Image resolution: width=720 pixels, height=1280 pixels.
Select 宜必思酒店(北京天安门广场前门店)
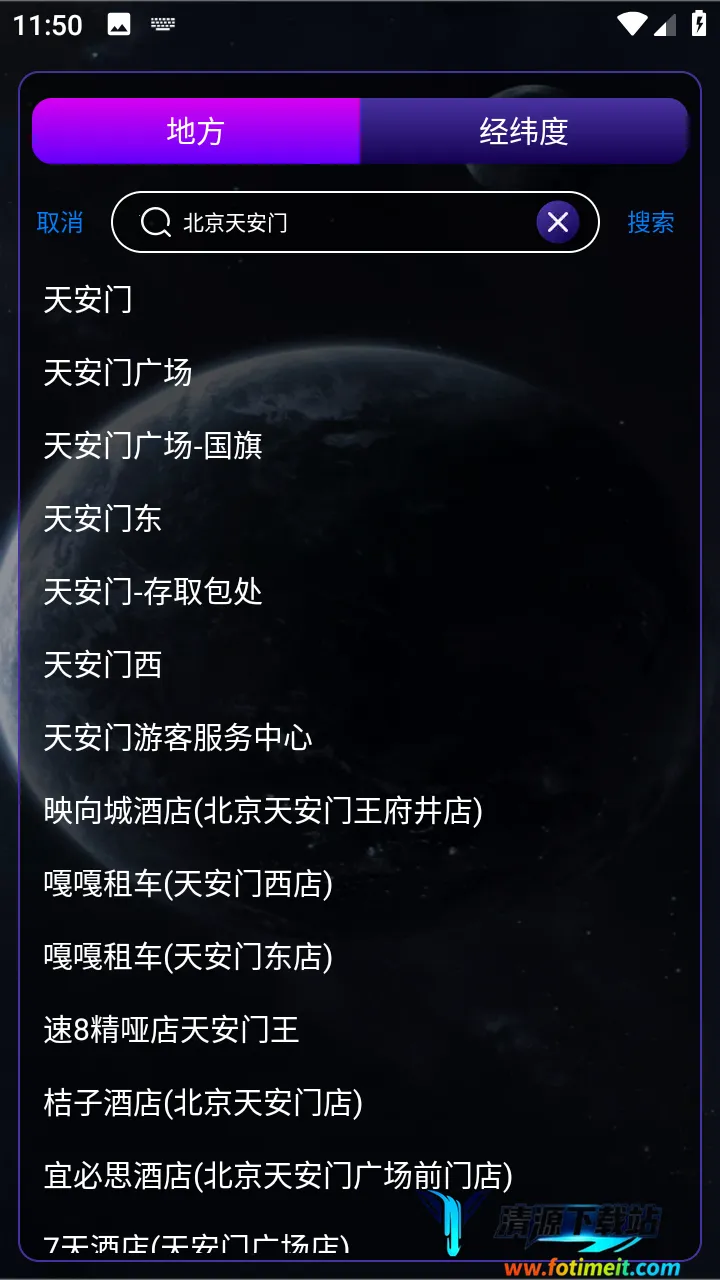coord(278,1176)
